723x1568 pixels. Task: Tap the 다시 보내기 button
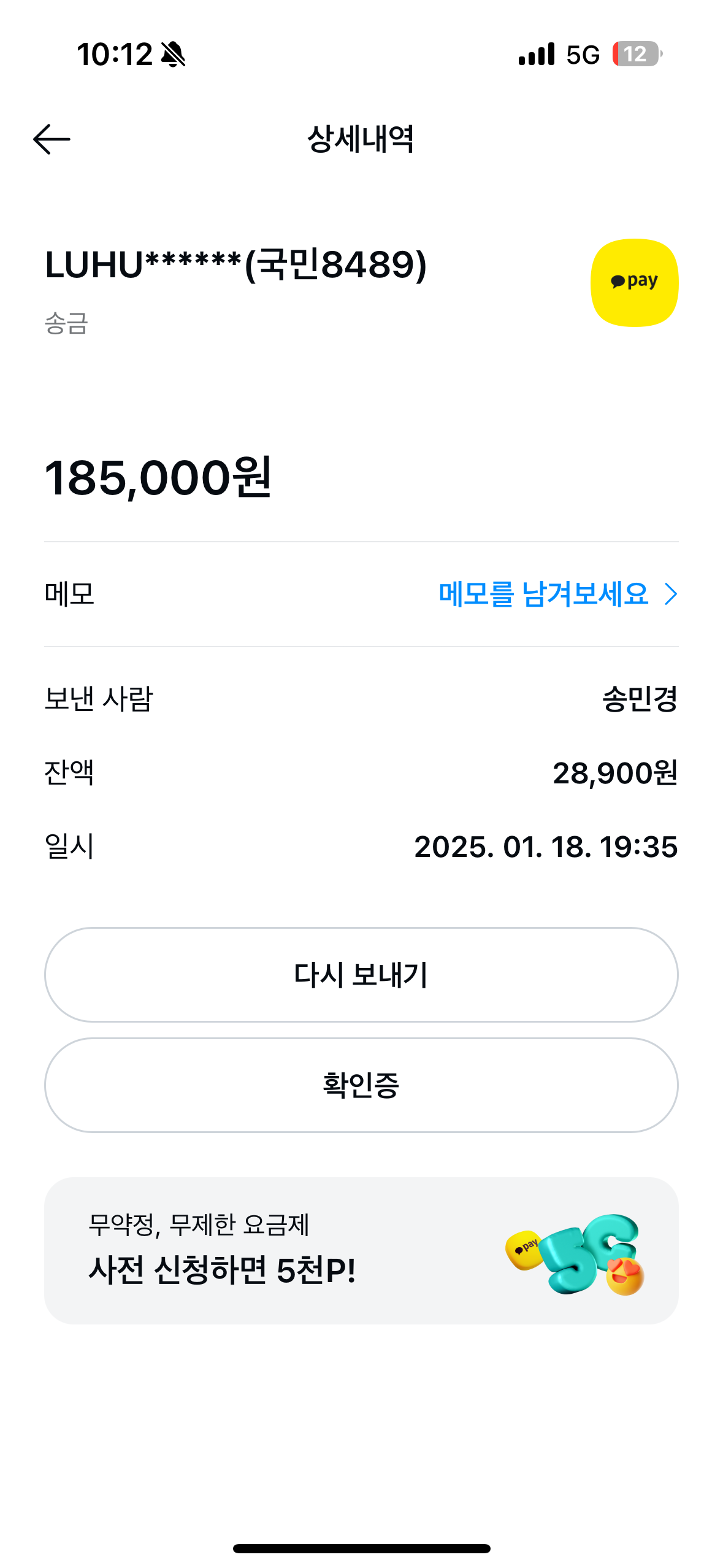361,975
